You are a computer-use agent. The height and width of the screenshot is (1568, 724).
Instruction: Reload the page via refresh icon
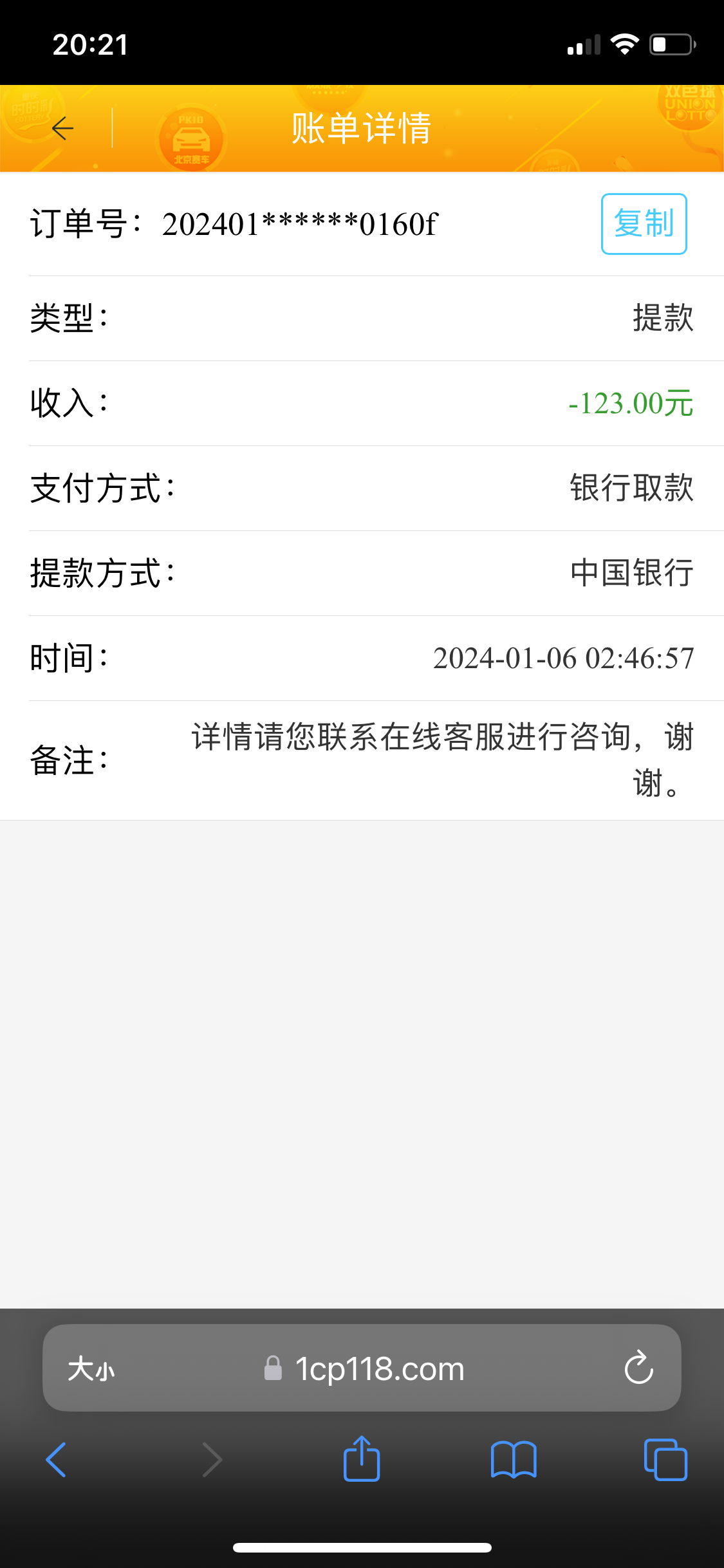638,1368
